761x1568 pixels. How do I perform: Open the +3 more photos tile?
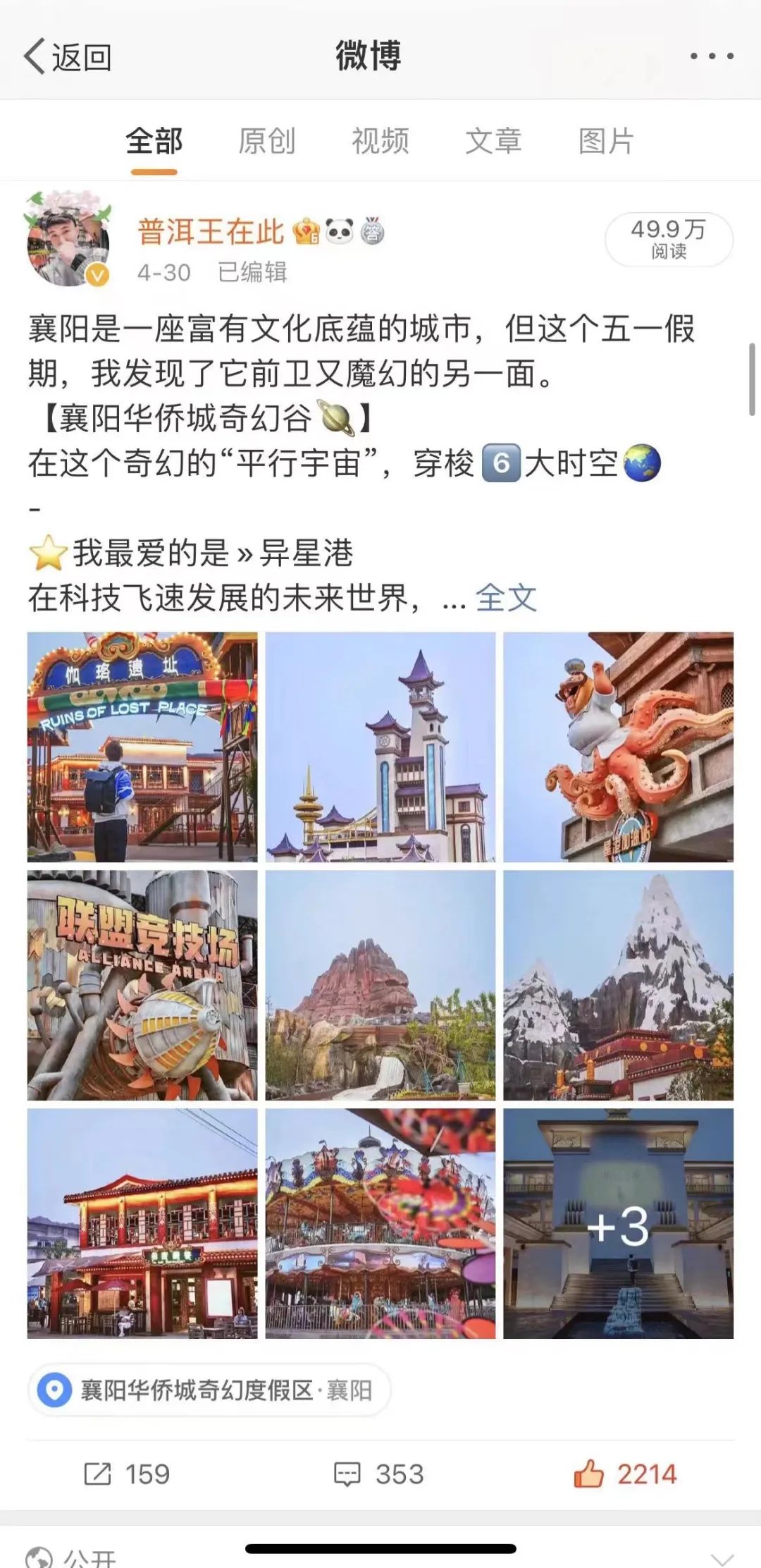coord(618,1223)
